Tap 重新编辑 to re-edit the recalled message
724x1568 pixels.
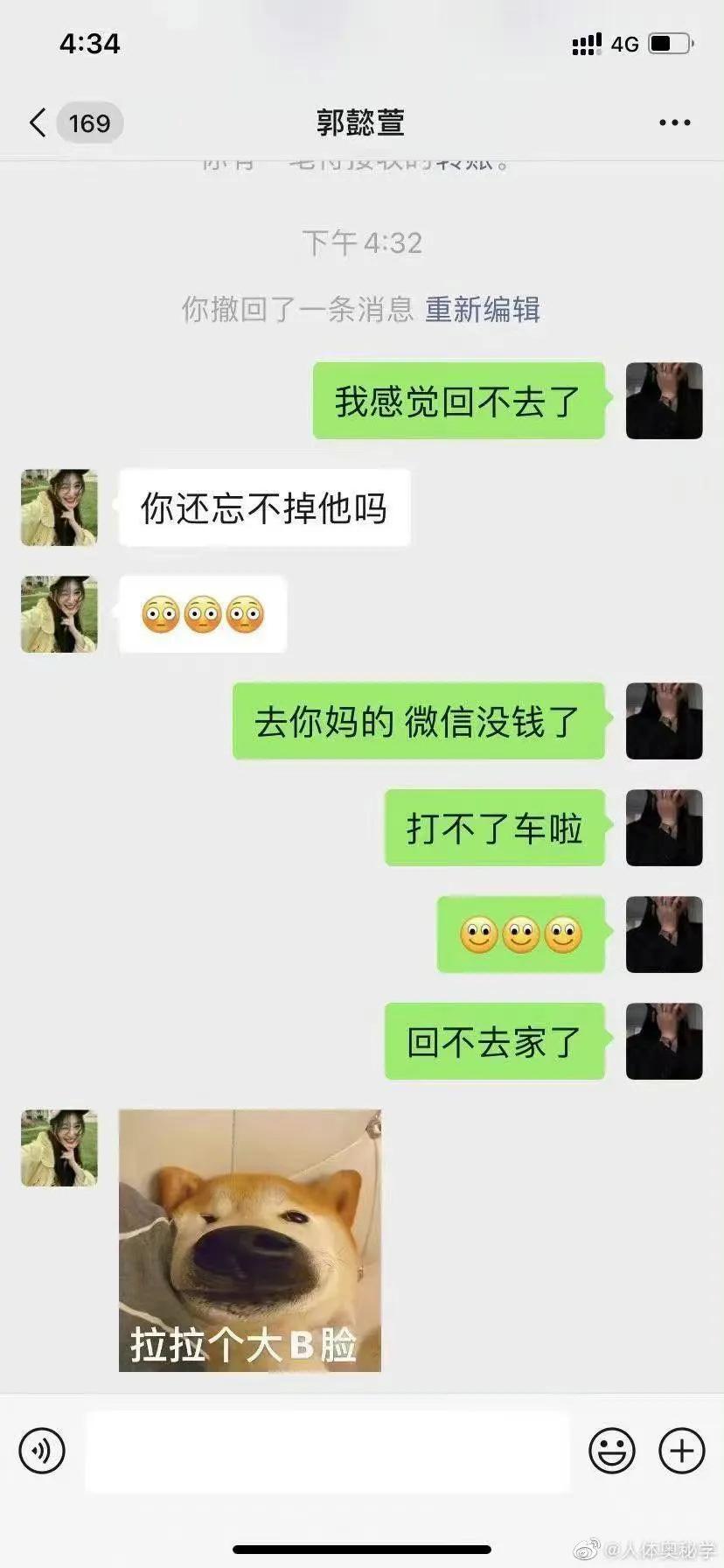pyautogui.click(x=482, y=310)
